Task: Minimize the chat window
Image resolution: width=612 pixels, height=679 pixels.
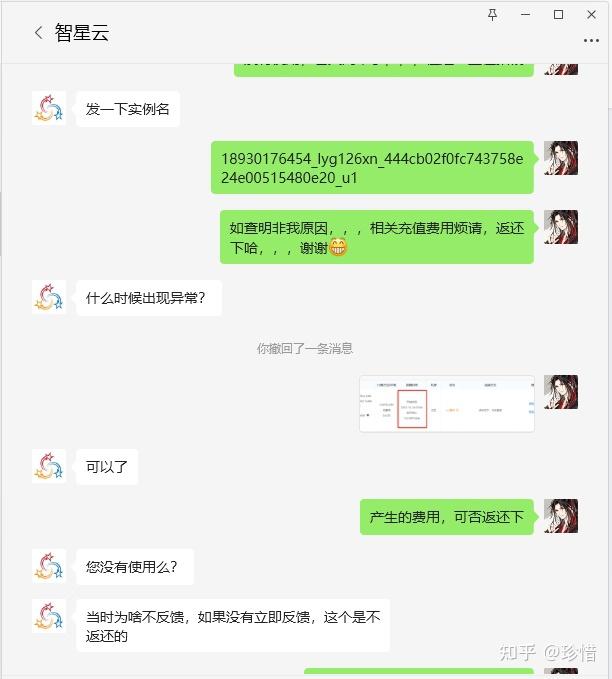Action: pyautogui.click(x=526, y=14)
